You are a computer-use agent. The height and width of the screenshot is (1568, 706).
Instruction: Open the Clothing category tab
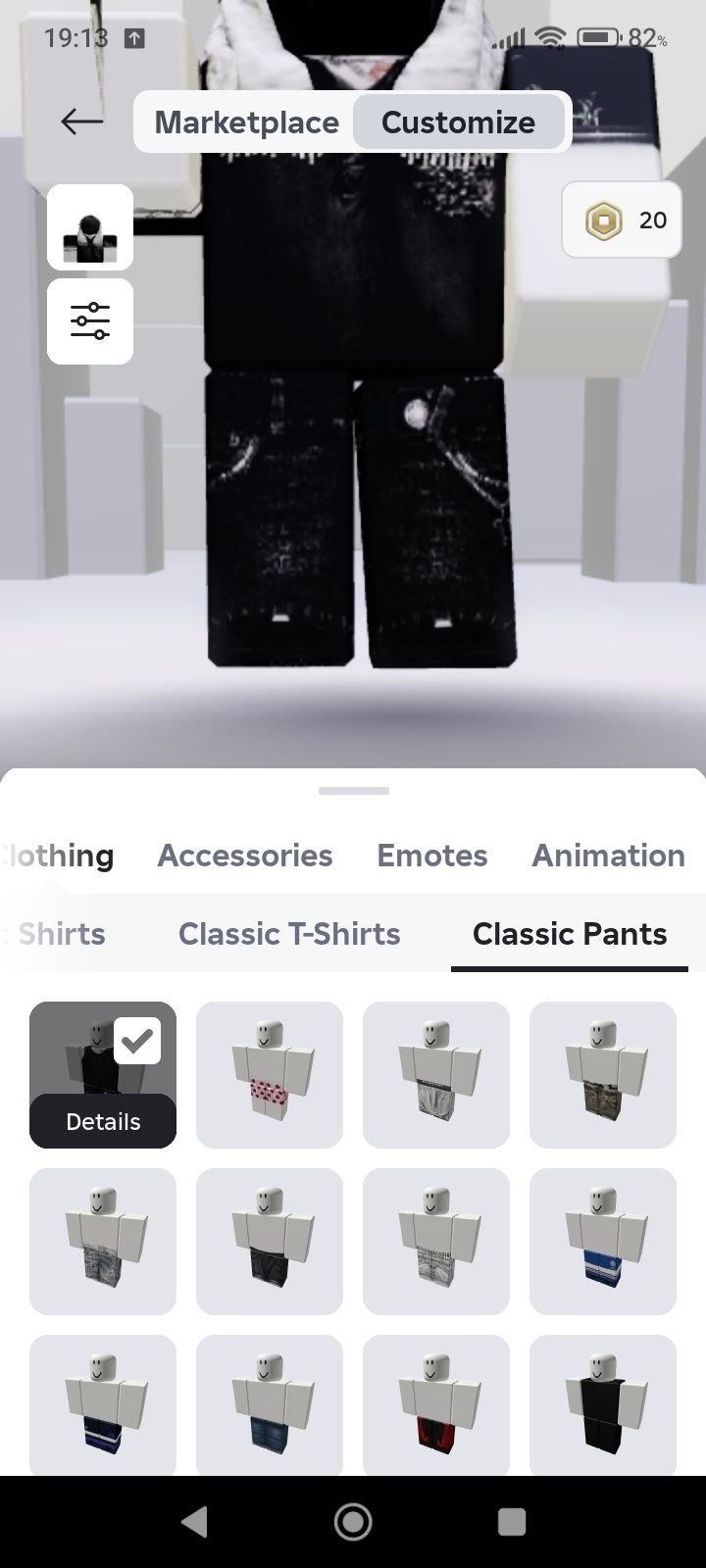[x=59, y=856]
